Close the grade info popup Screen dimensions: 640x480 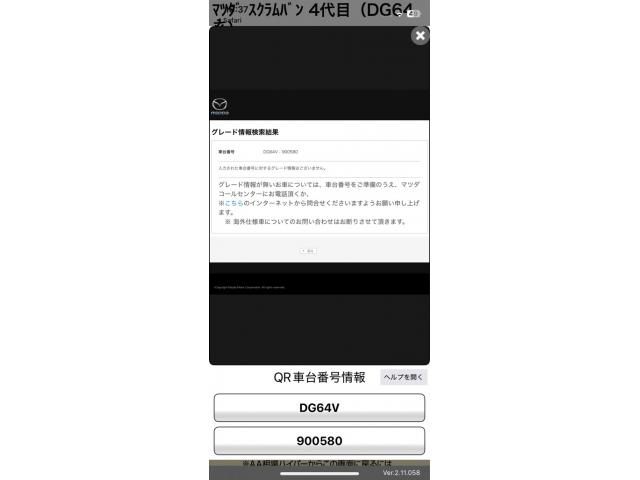tap(420, 36)
